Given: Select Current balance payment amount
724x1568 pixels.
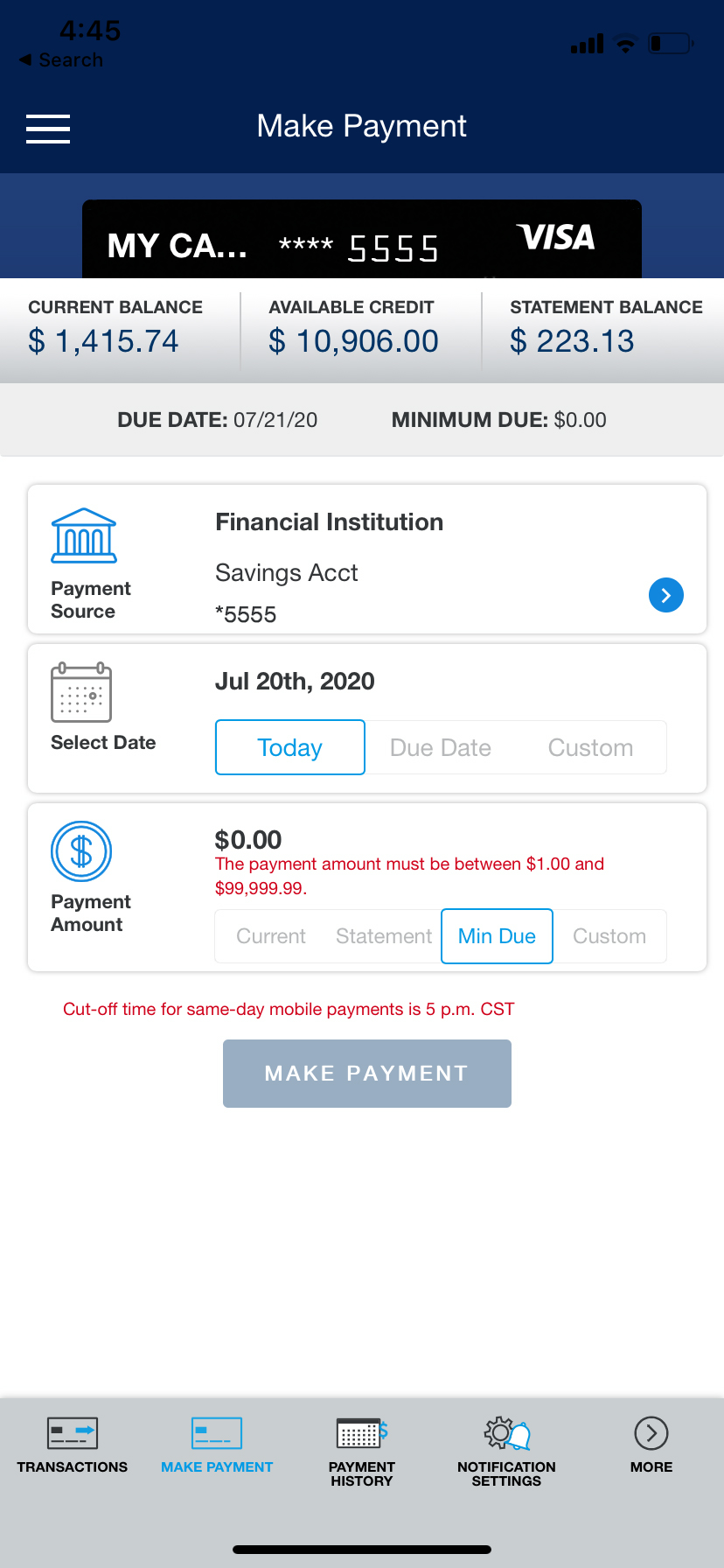Looking at the screenshot, I should tap(271, 936).
